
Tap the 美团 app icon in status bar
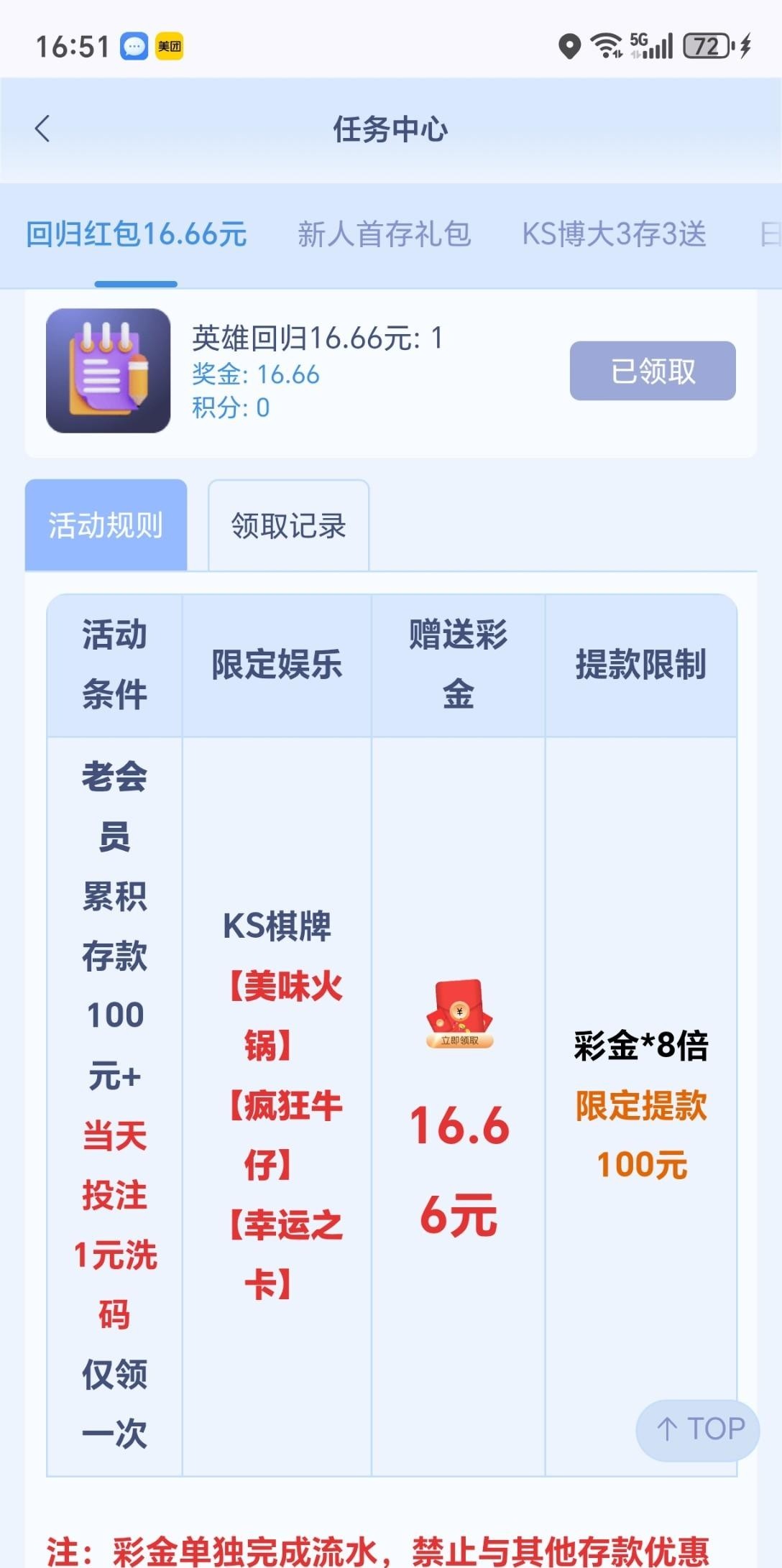[170, 45]
